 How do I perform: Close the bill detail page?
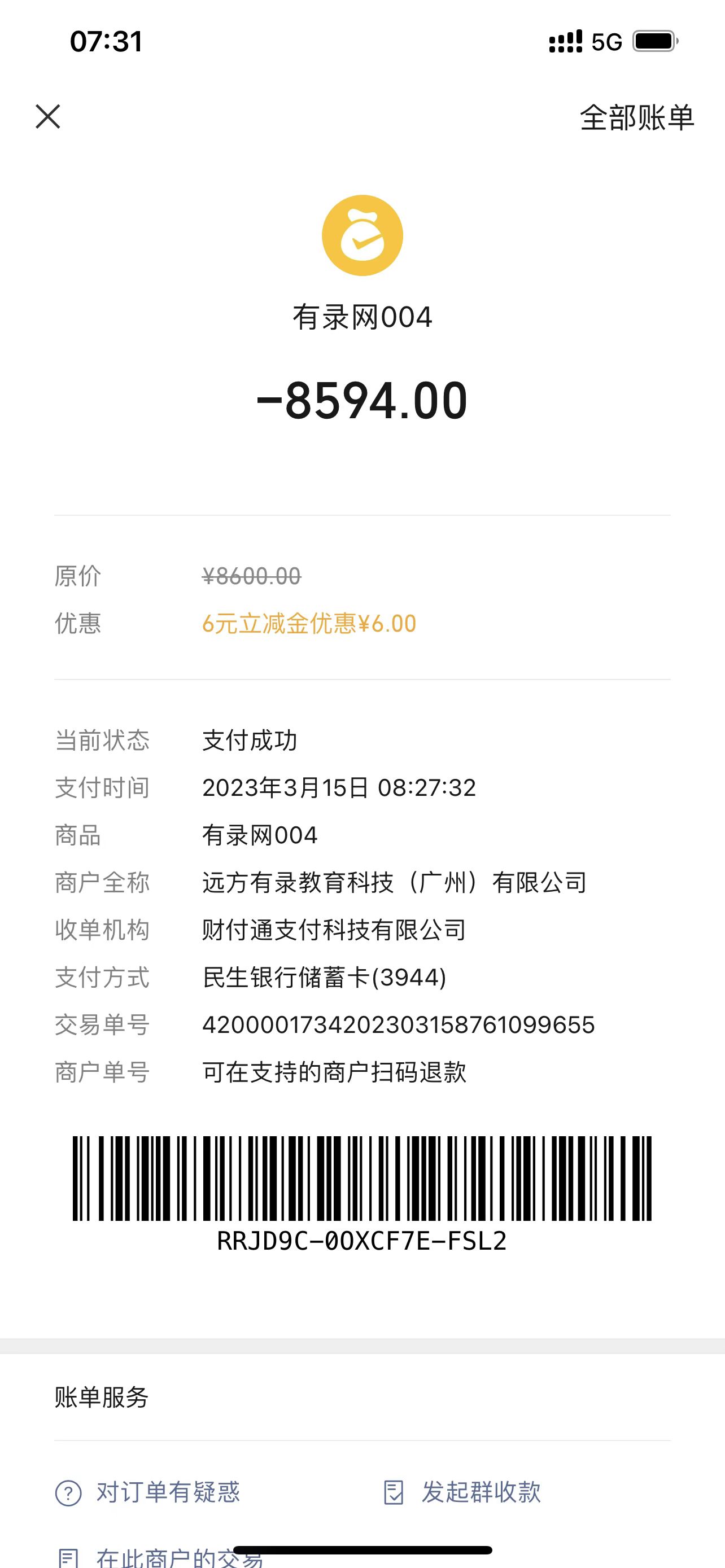(x=48, y=117)
